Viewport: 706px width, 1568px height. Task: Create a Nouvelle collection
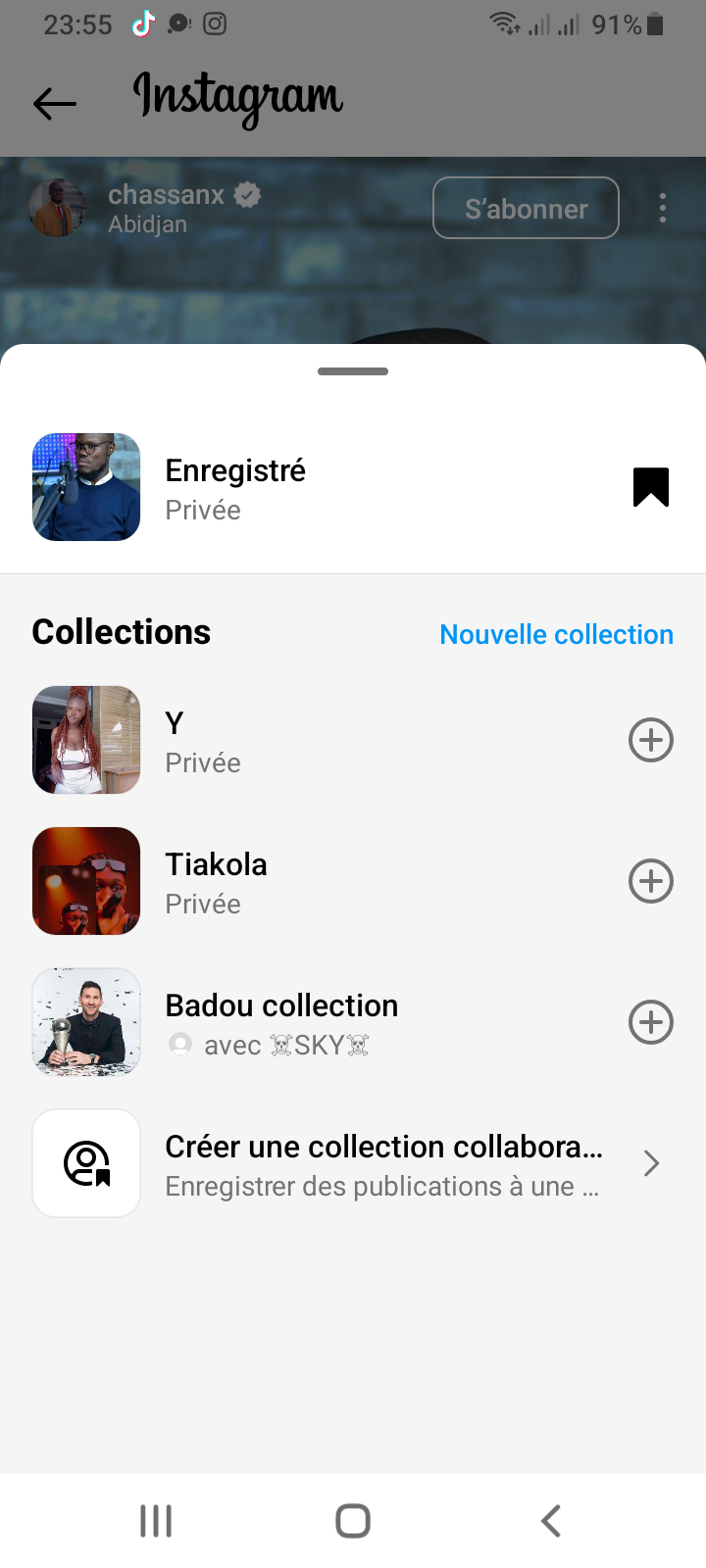[x=556, y=634]
